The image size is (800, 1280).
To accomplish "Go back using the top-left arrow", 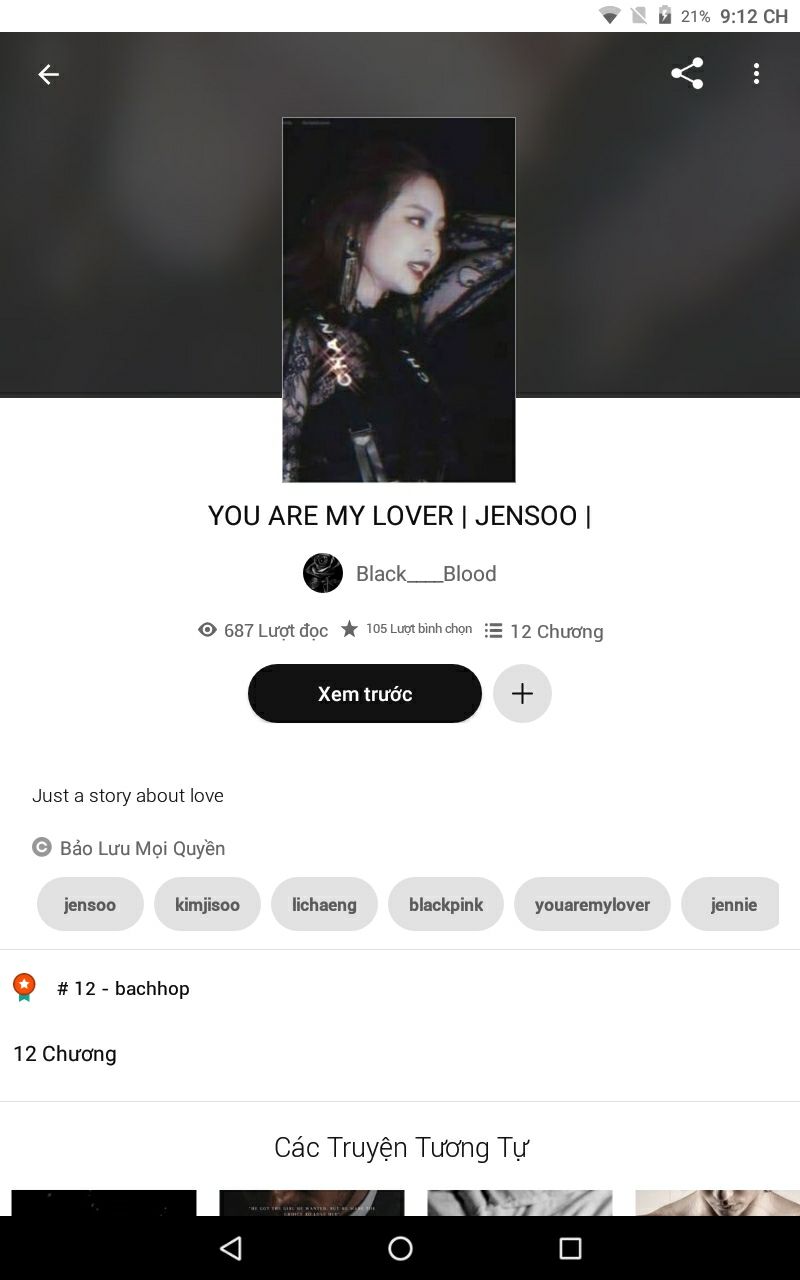I will point(48,74).
